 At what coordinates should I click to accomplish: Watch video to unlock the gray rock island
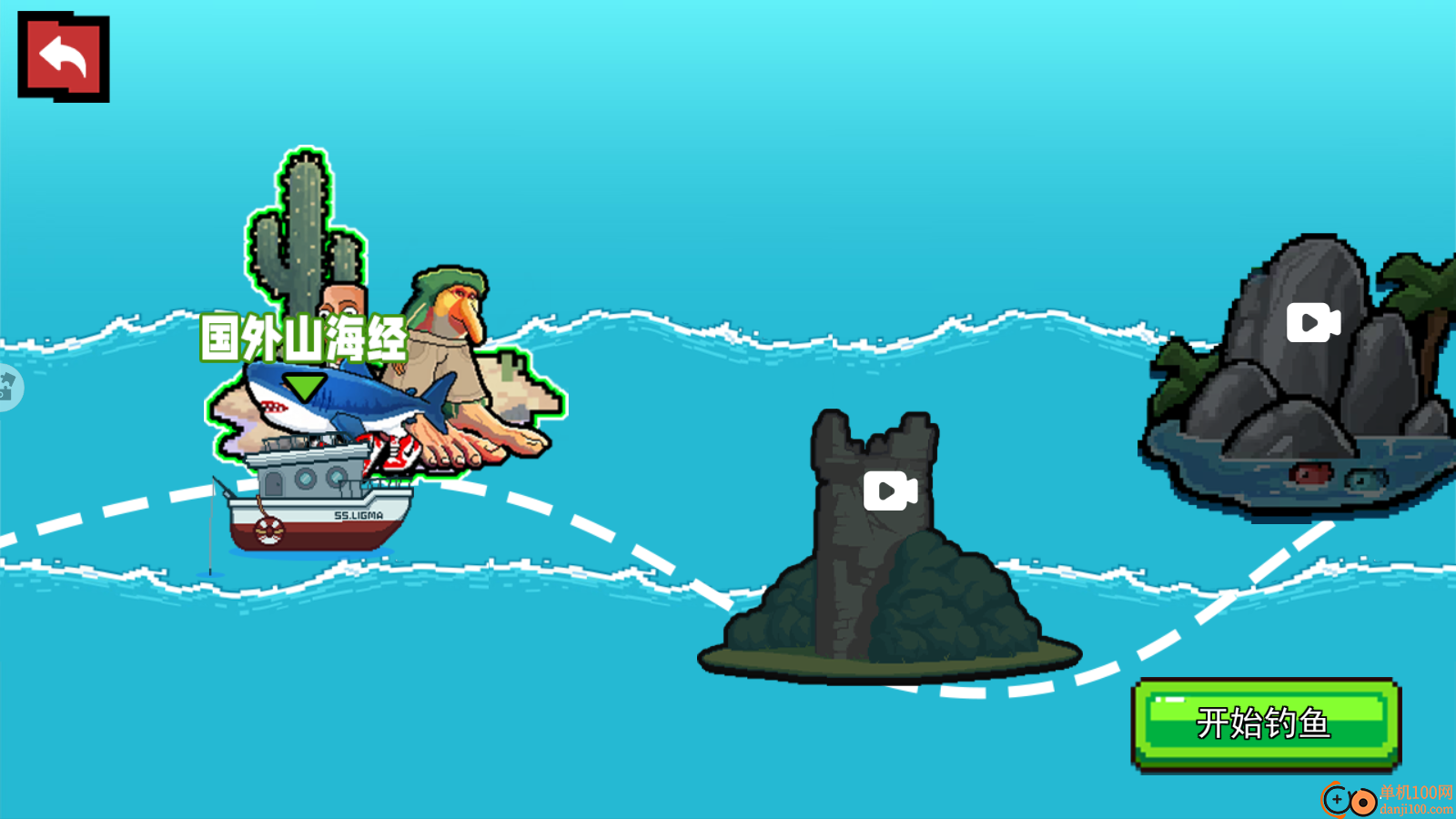click(x=1313, y=322)
